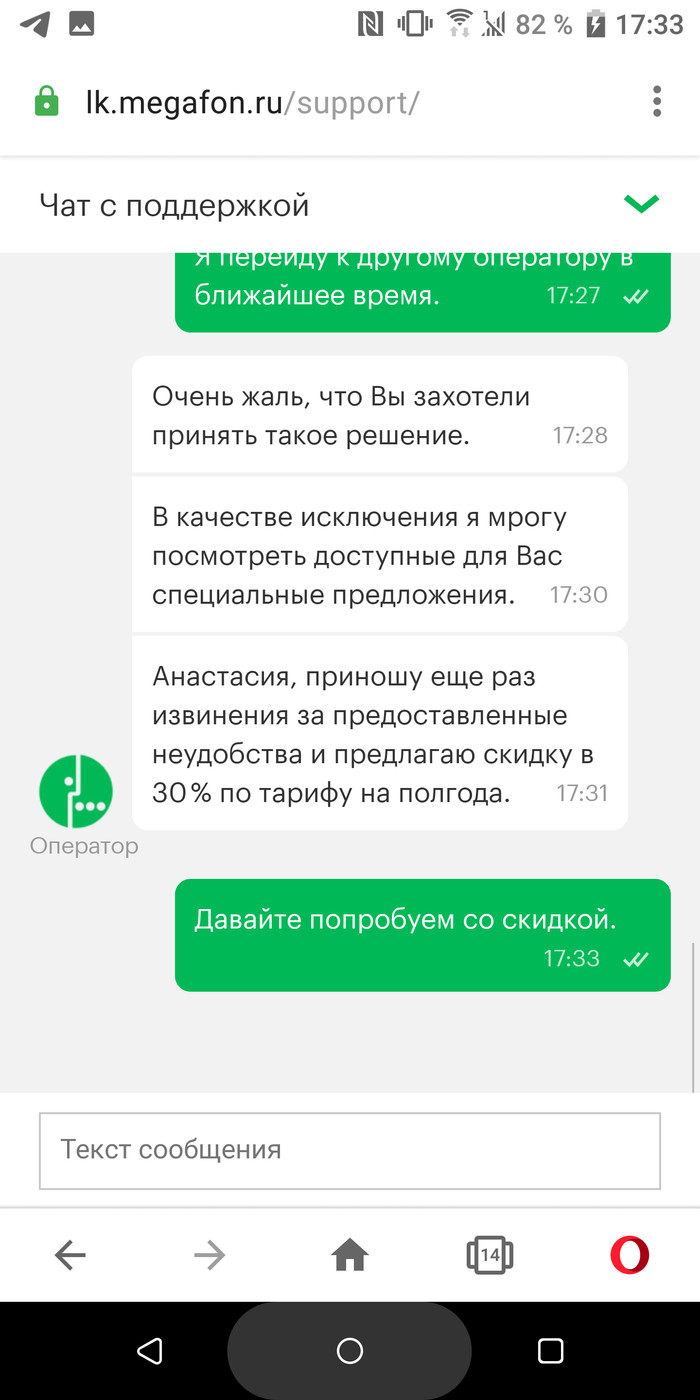The image size is (700, 1400).
Task: Focus the 'Текст сообщения' message field
Action: tap(349, 1150)
